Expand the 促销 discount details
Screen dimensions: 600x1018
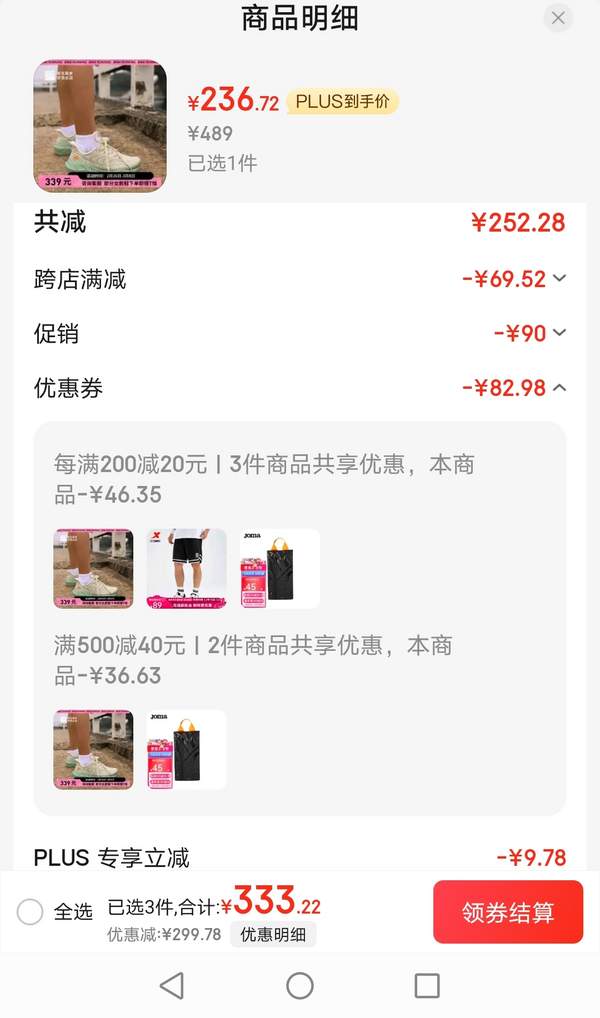pyautogui.click(x=559, y=333)
